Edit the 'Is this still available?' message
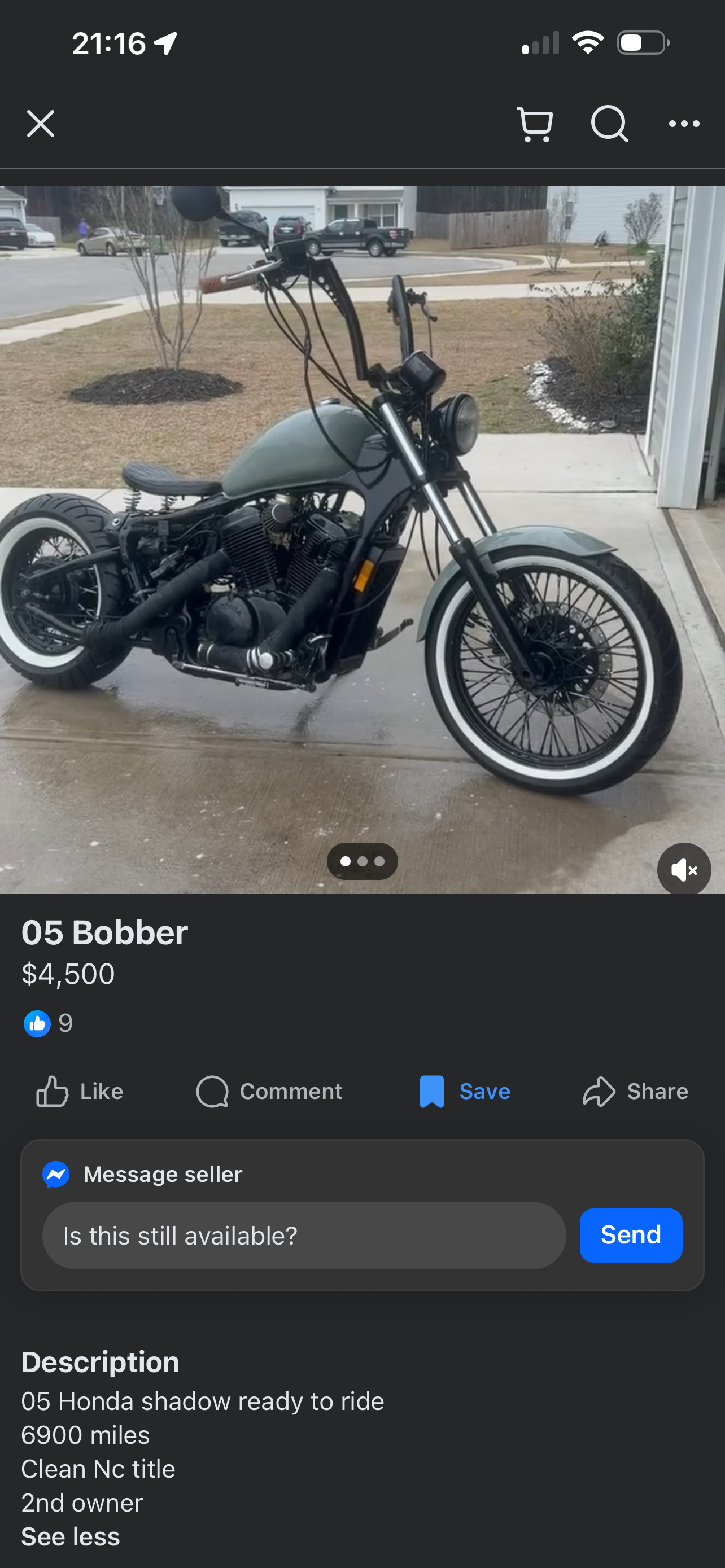This screenshot has height=1568, width=725. 303,1236
